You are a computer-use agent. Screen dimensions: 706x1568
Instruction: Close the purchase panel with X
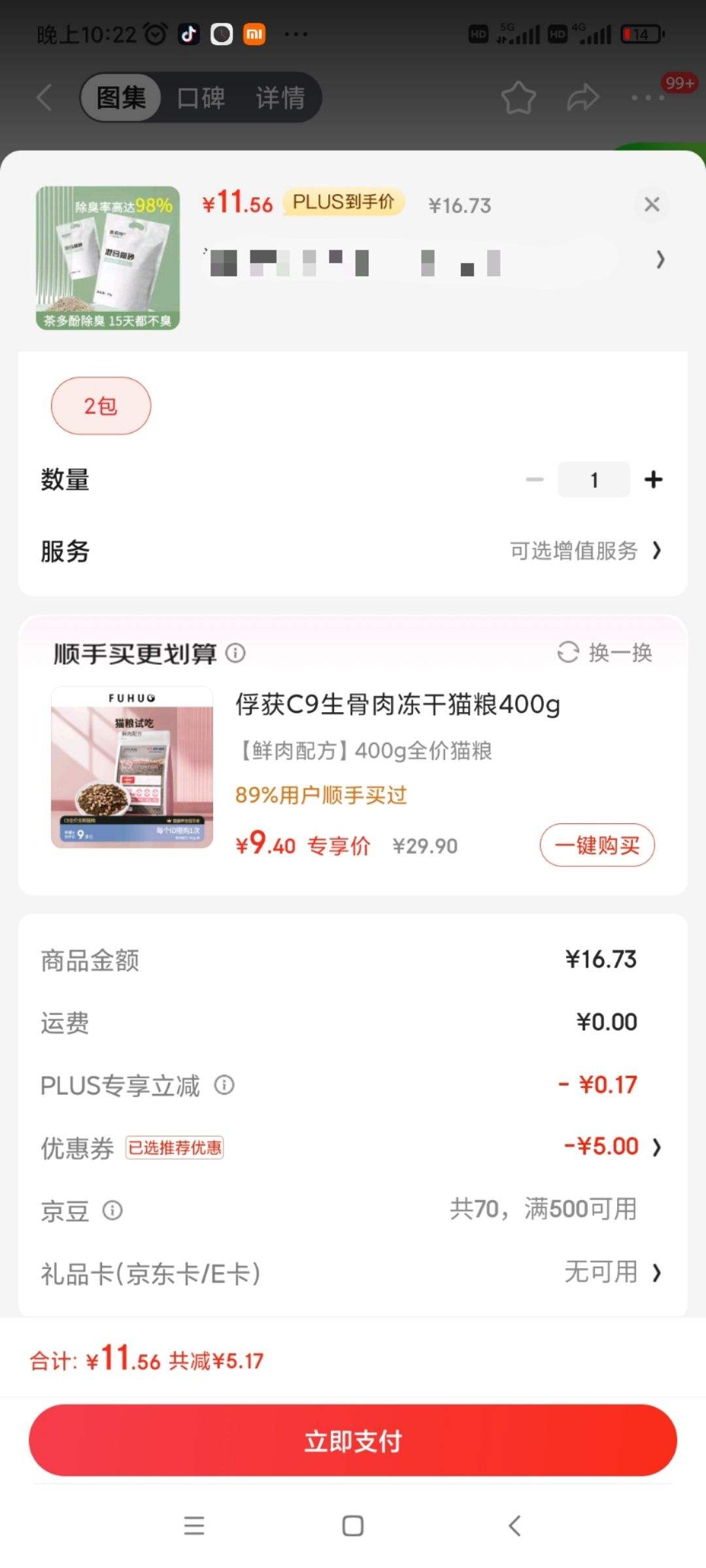[651, 204]
